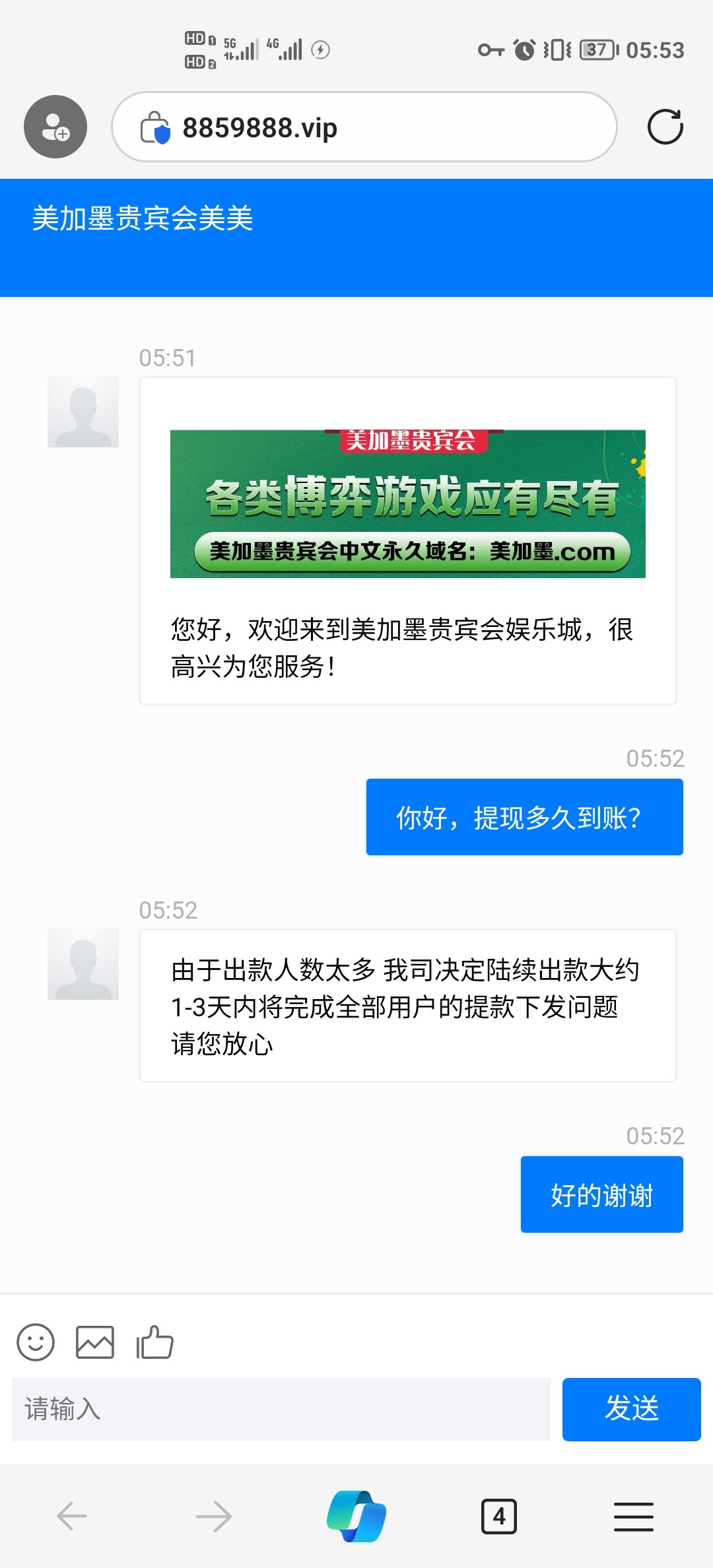The image size is (713, 1568).
Task: Go forward with the browser forward arrow
Action: point(214,1516)
